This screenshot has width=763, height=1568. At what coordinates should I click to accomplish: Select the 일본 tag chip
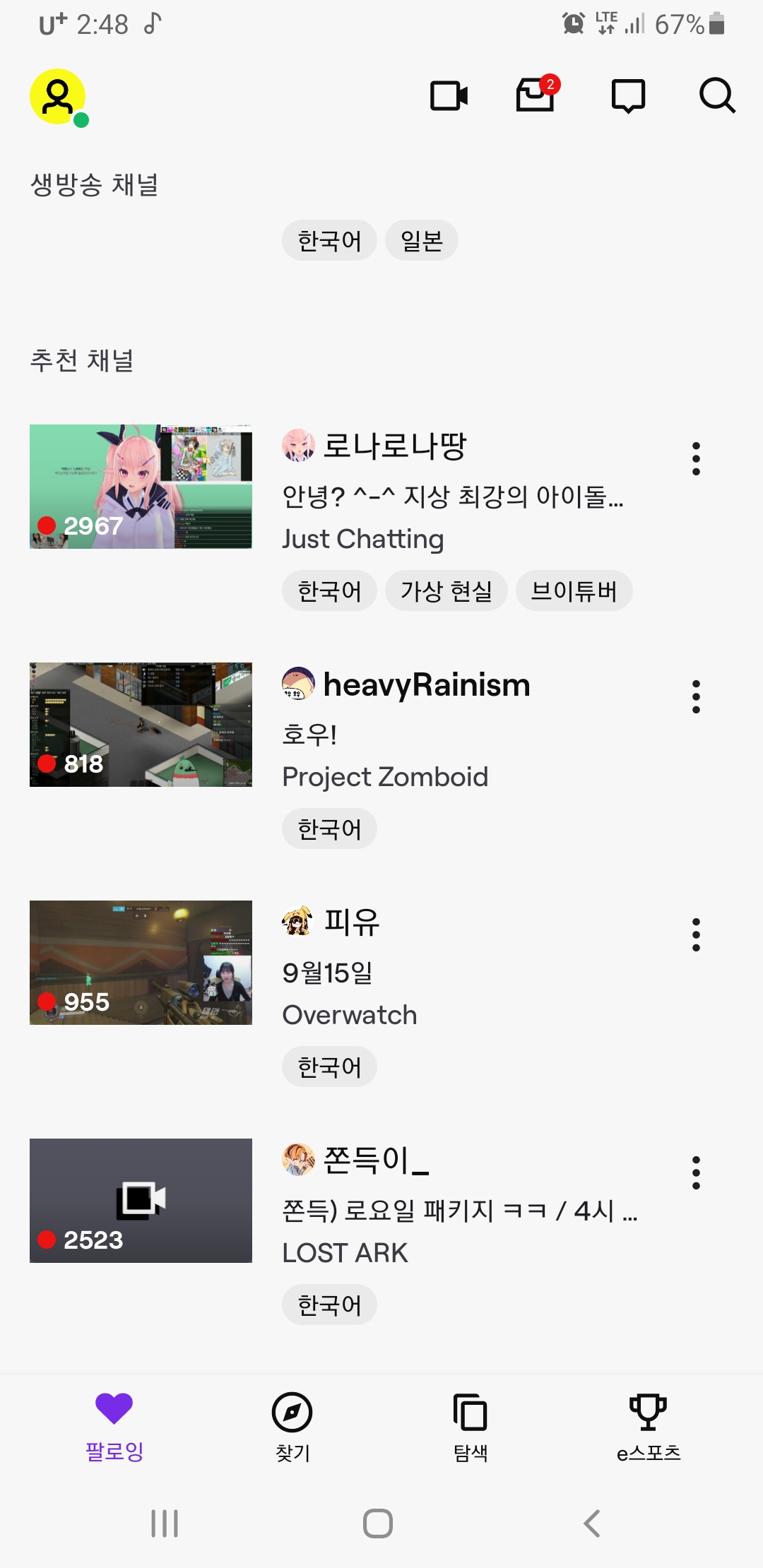pos(422,241)
